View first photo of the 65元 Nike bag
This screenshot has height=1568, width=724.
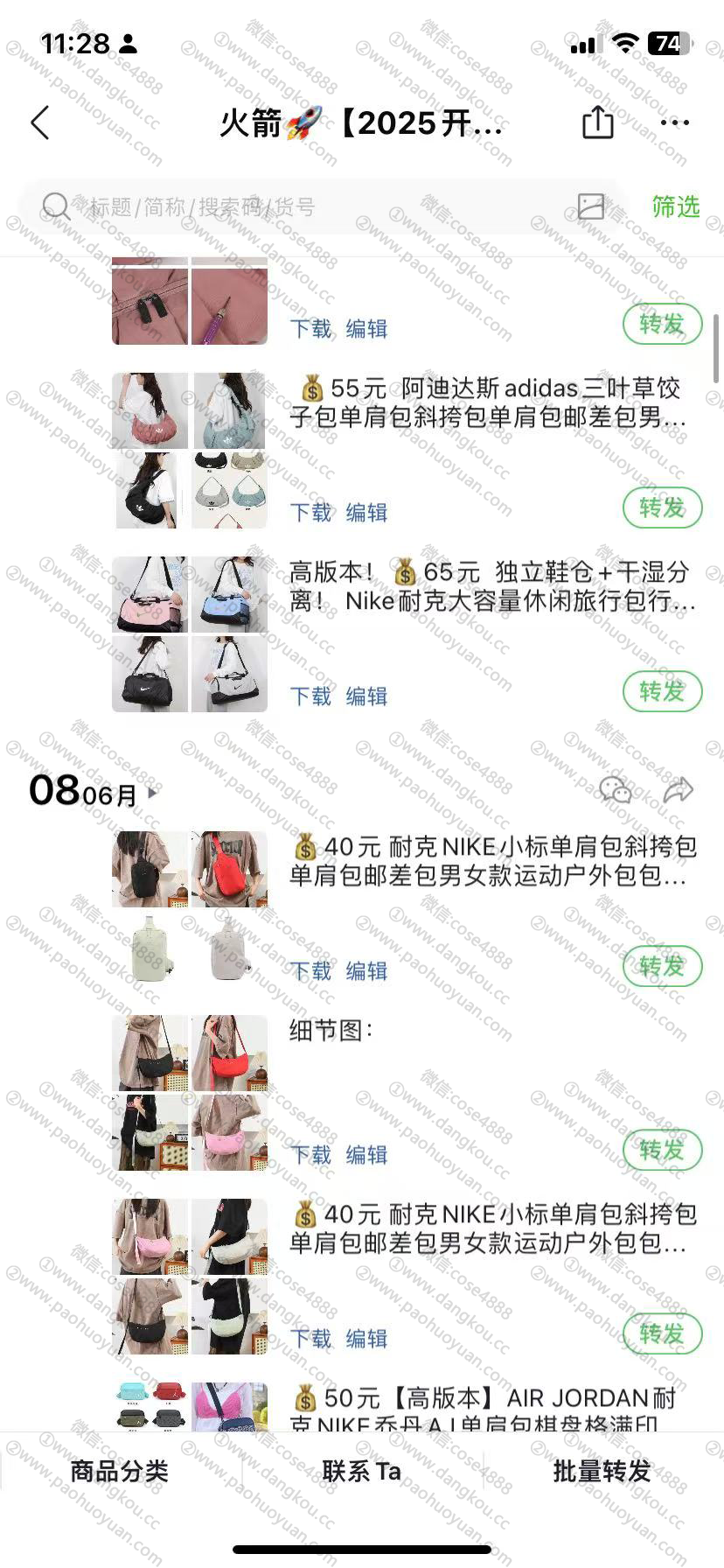click(150, 594)
